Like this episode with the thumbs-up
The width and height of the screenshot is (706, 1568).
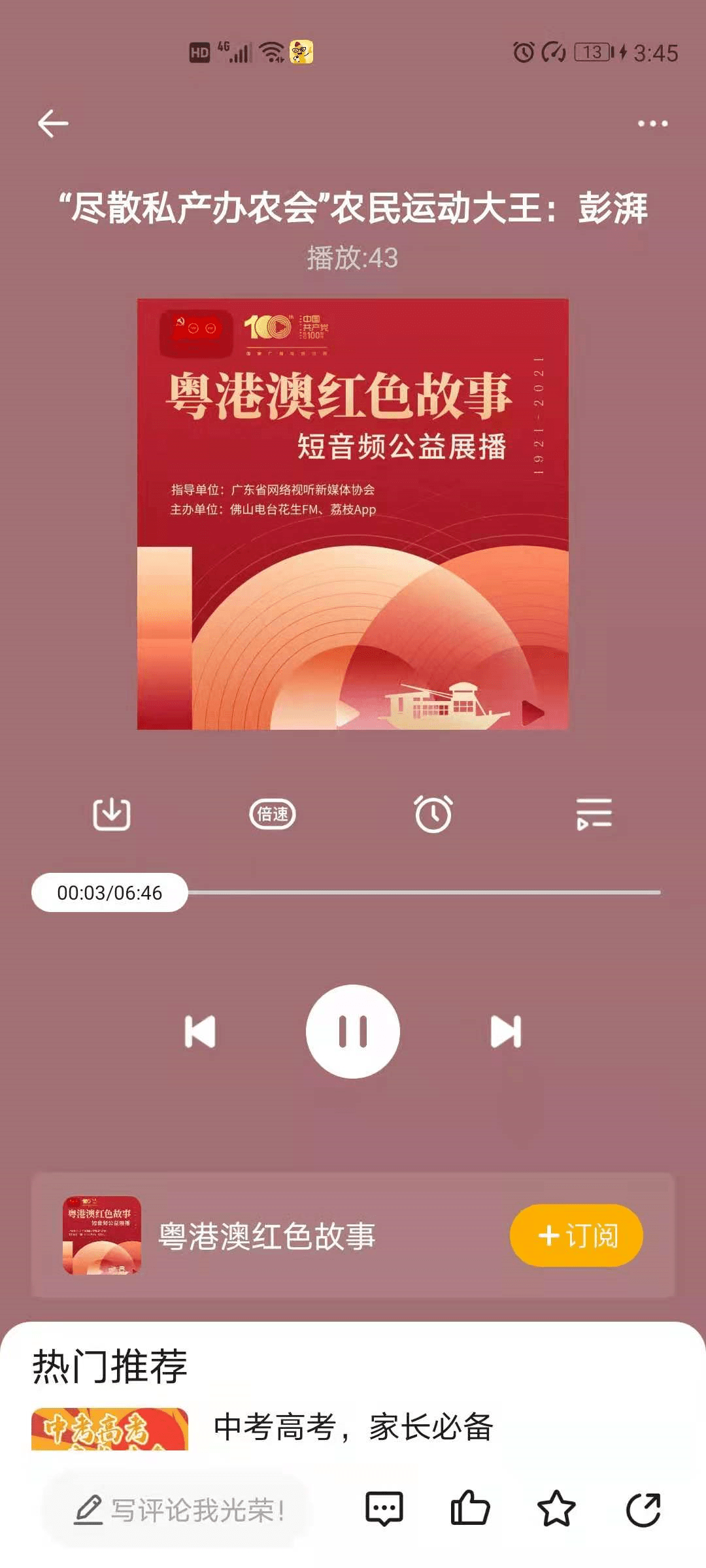click(x=470, y=1509)
